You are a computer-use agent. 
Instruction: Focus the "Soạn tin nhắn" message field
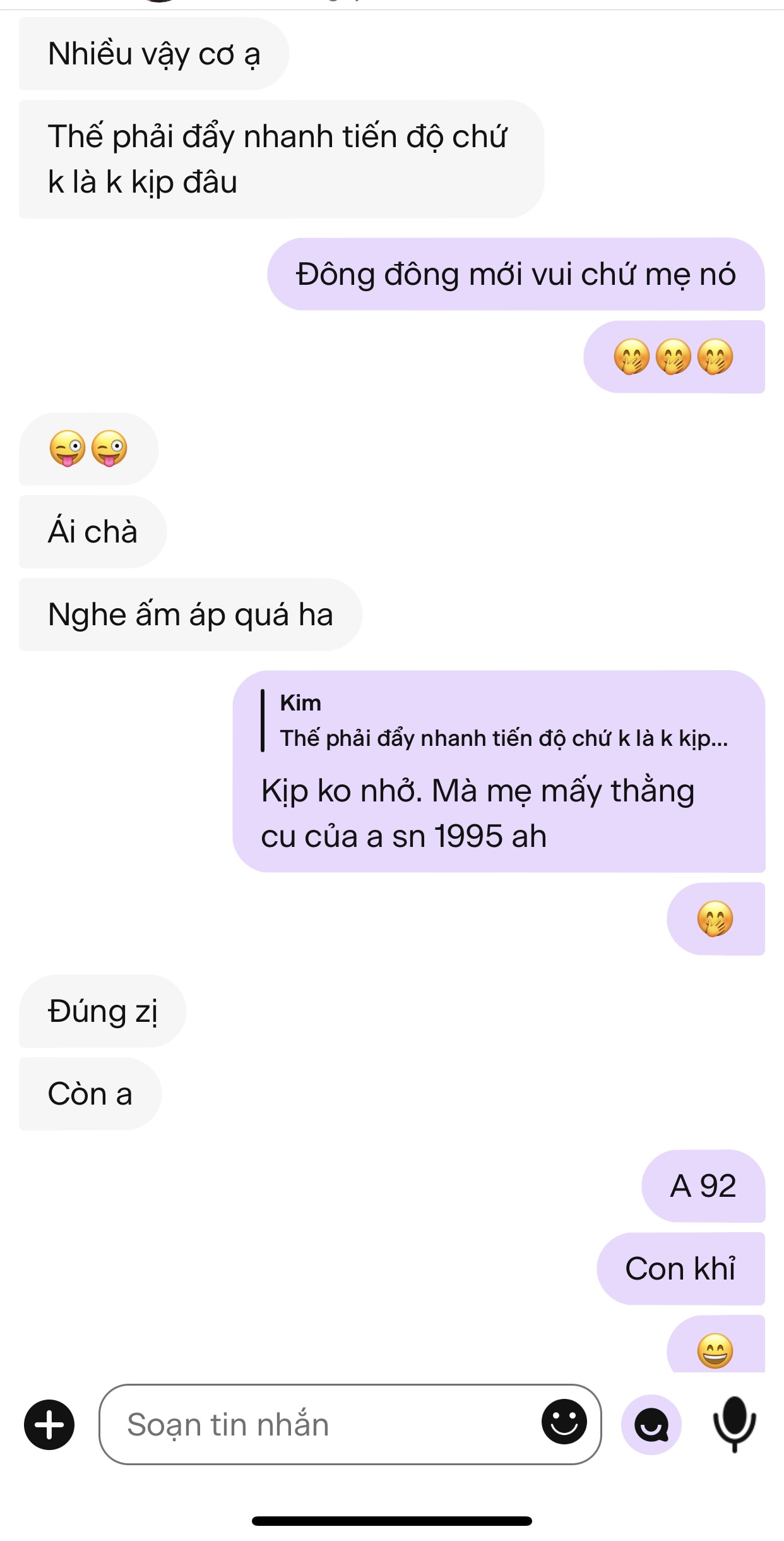tap(316, 1424)
